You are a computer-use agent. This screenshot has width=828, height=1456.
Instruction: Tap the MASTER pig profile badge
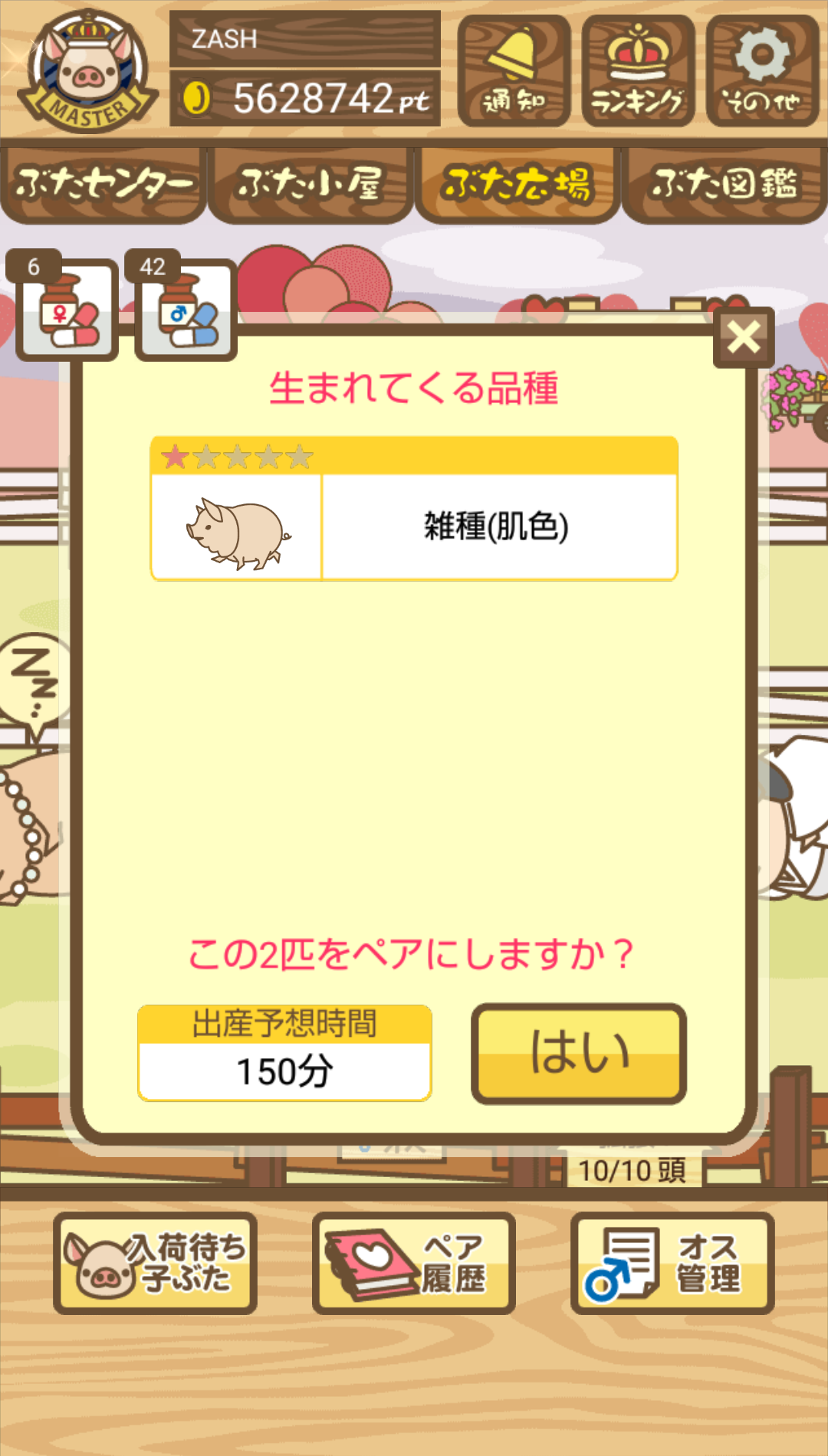pos(88,71)
